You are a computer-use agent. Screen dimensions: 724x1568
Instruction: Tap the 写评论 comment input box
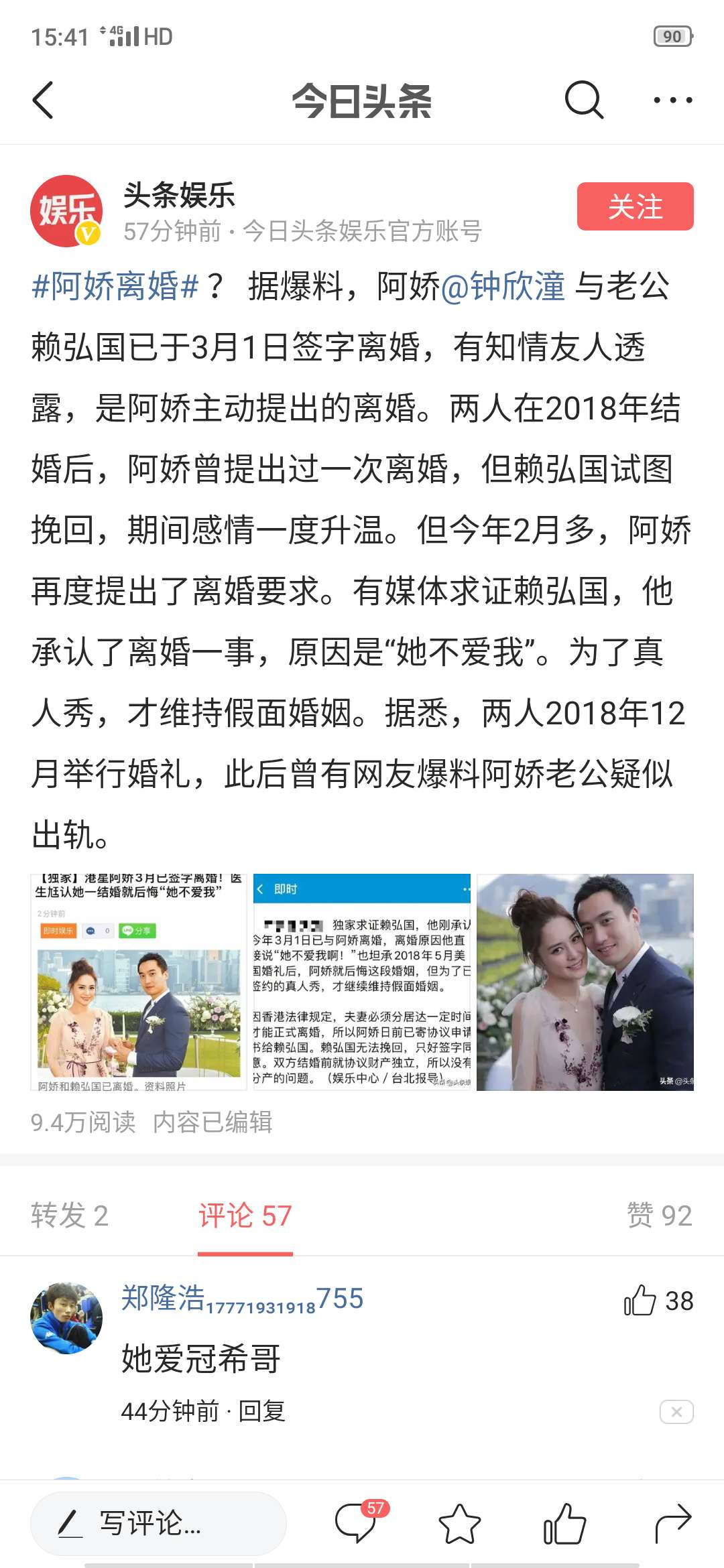[x=158, y=1524]
